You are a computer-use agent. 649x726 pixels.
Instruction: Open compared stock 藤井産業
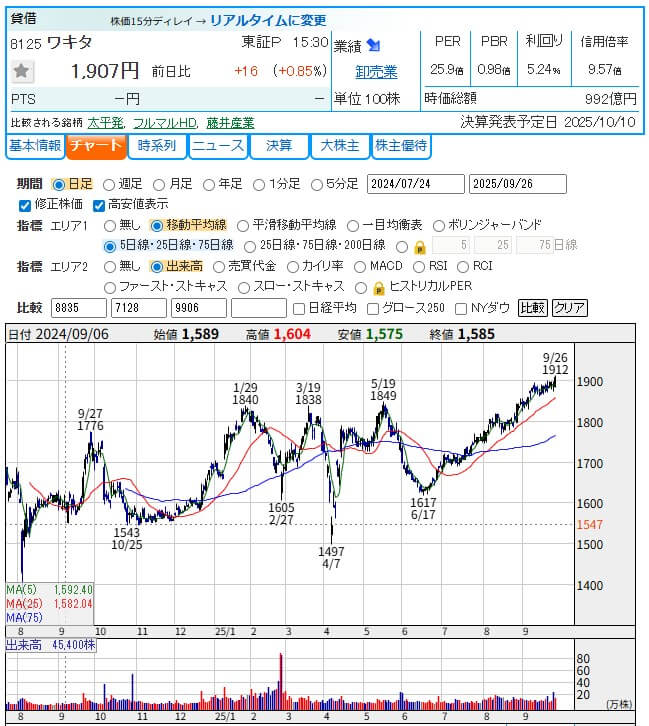(x=230, y=122)
